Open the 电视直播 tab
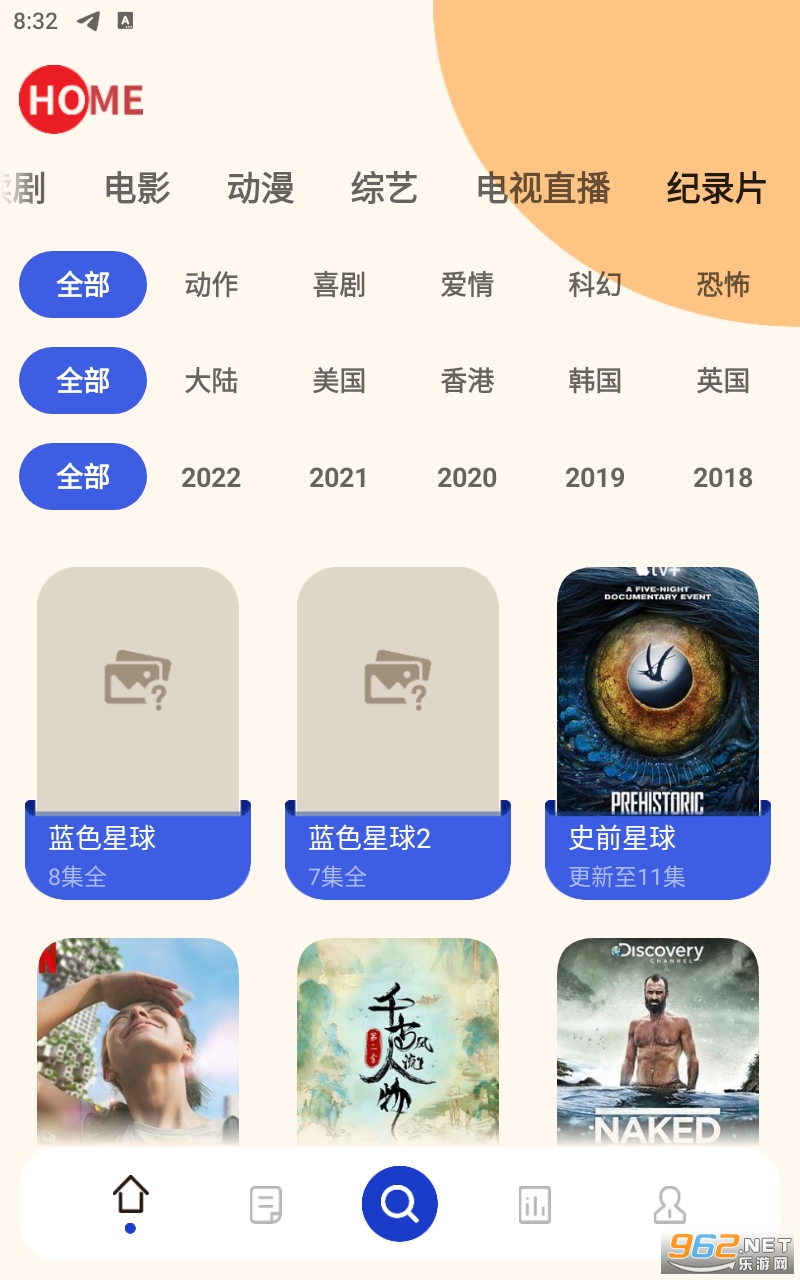Viewport: 800px width, 1280px height. click(x=543, y=188)
